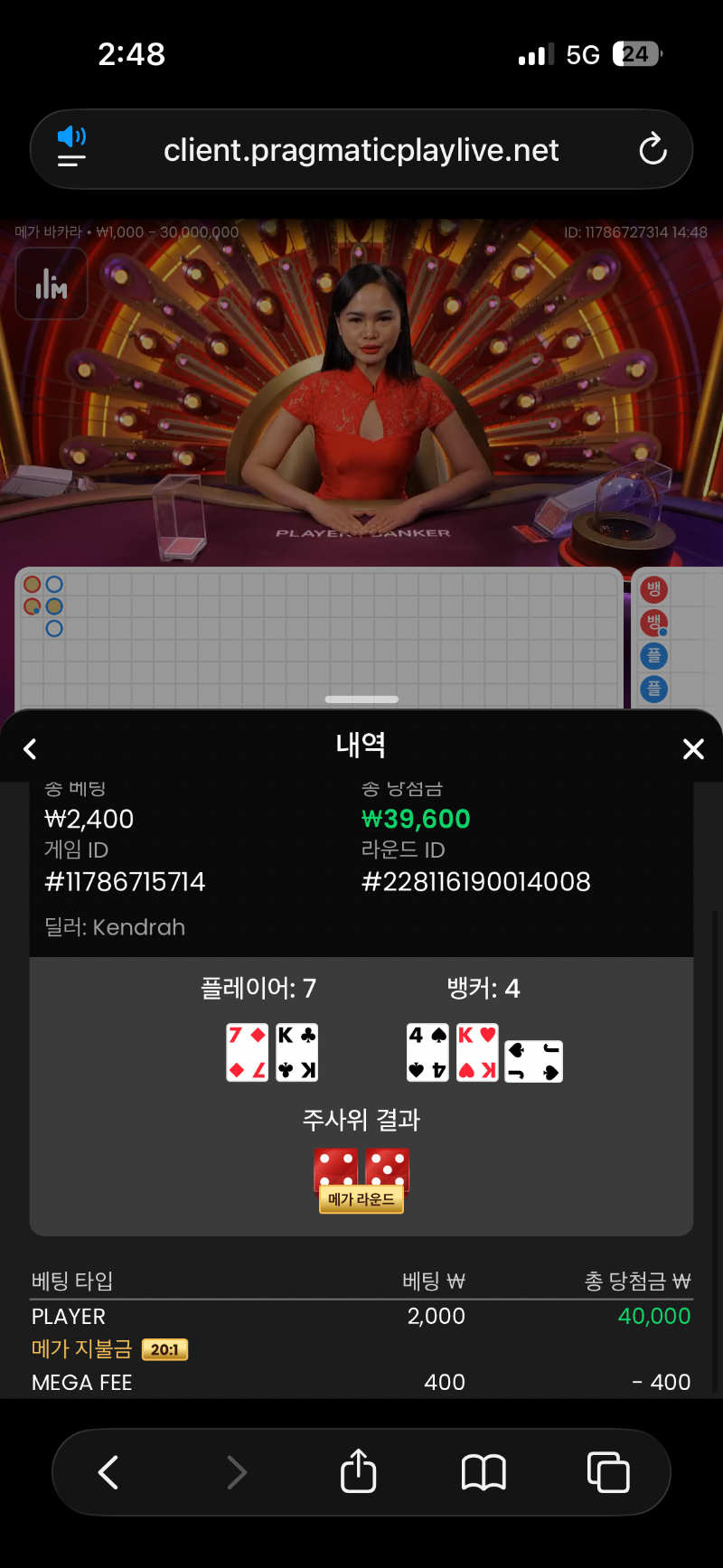Image resolution: width=723 pixels, height=1568 pixels.
Task: Open the page settings next to the URL
Action: [71, 147]
